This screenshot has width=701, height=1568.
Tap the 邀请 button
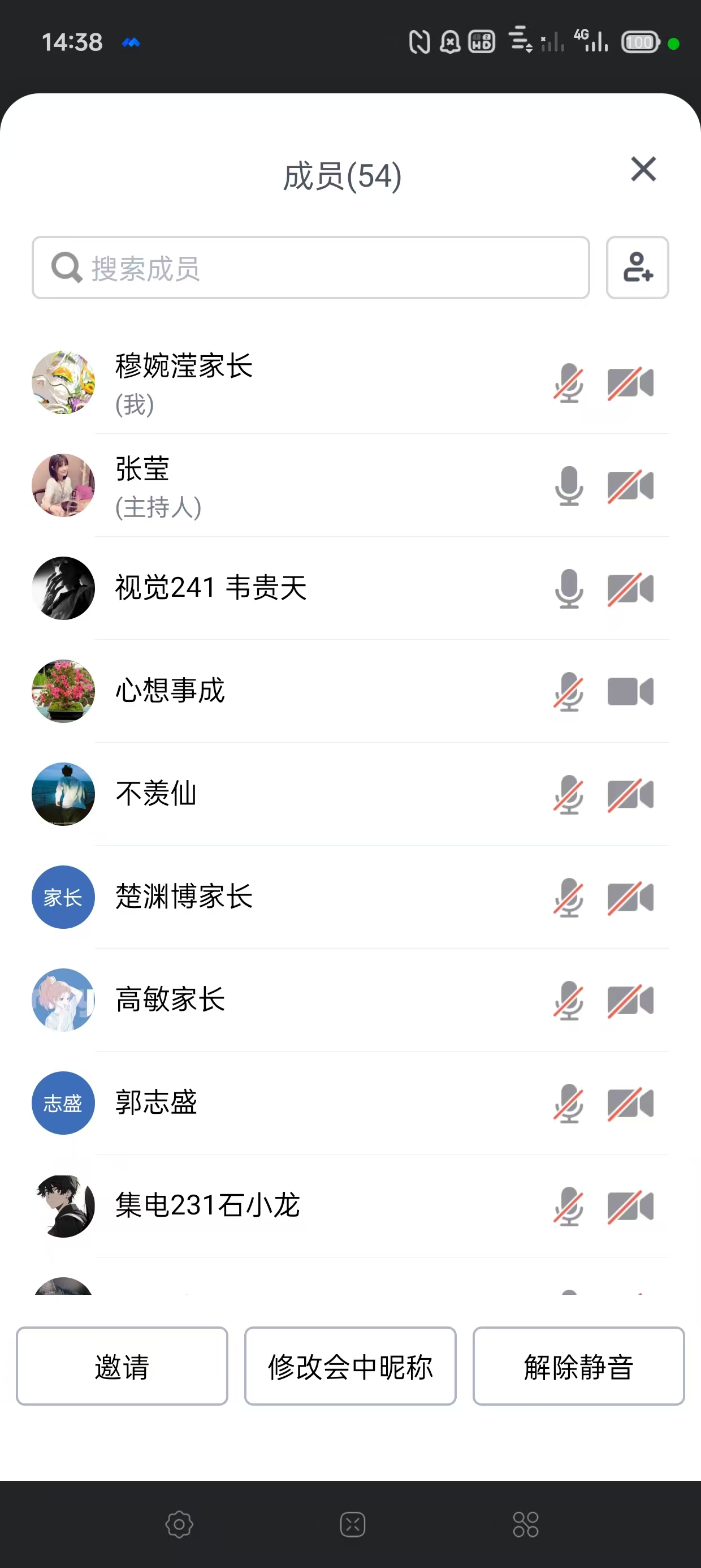coord(122,1367)
